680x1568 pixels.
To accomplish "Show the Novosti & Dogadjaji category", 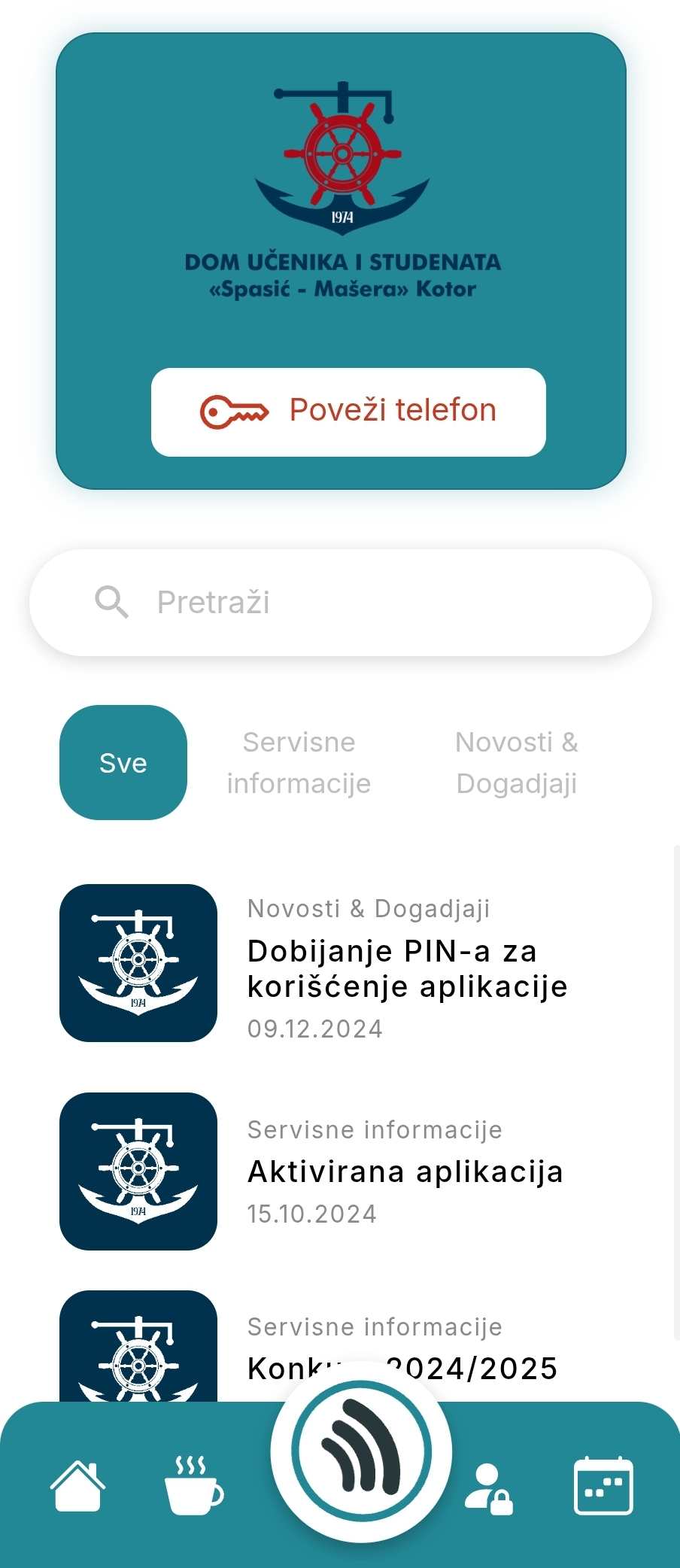I will 517,763.
